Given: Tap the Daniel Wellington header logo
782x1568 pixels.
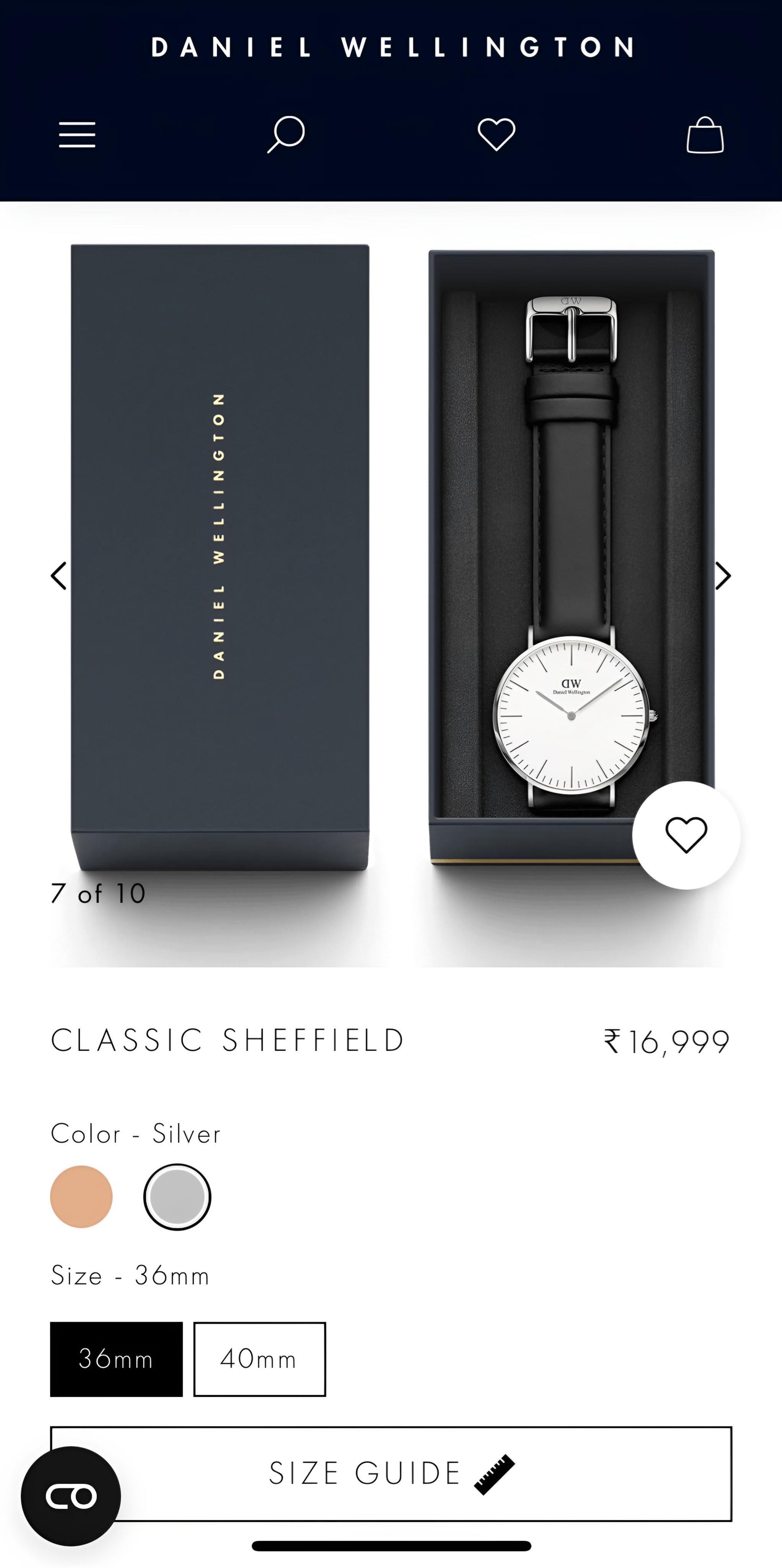Looking at the screenshot, I should coord(391,47).
